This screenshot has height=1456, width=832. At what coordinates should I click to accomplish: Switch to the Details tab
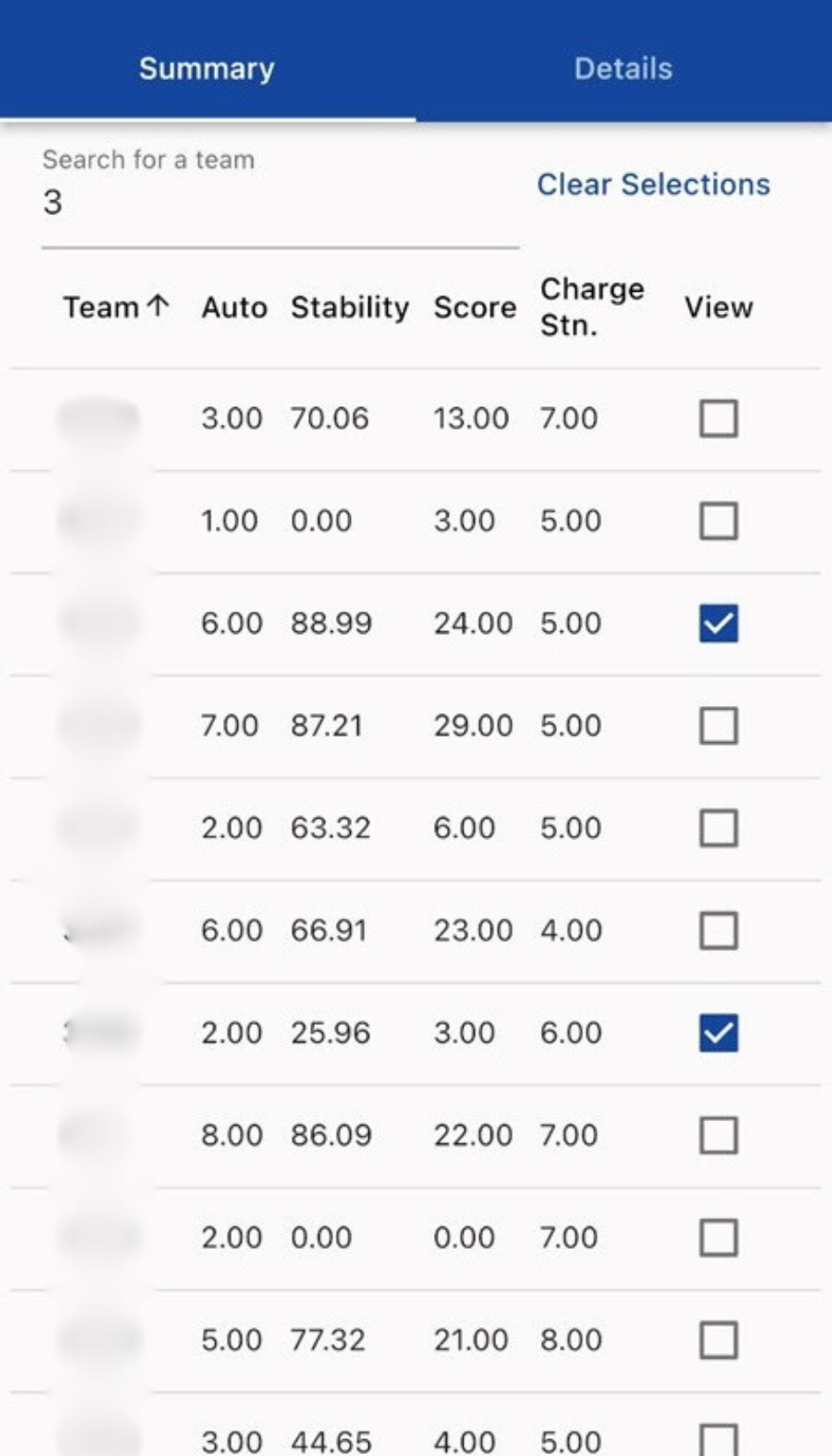pyautogui.click(x=623, y=69)
